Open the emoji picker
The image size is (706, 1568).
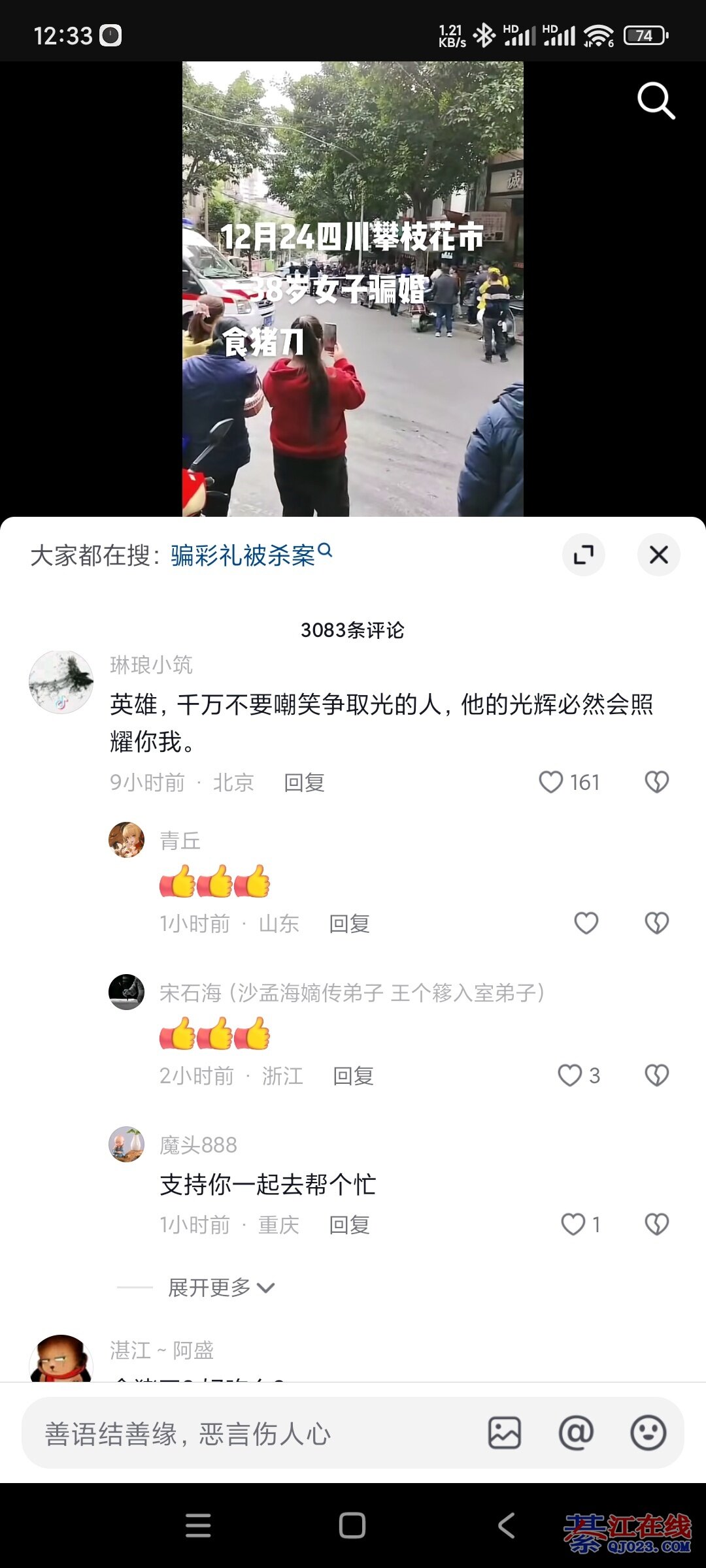click(x=648, y=1433)
